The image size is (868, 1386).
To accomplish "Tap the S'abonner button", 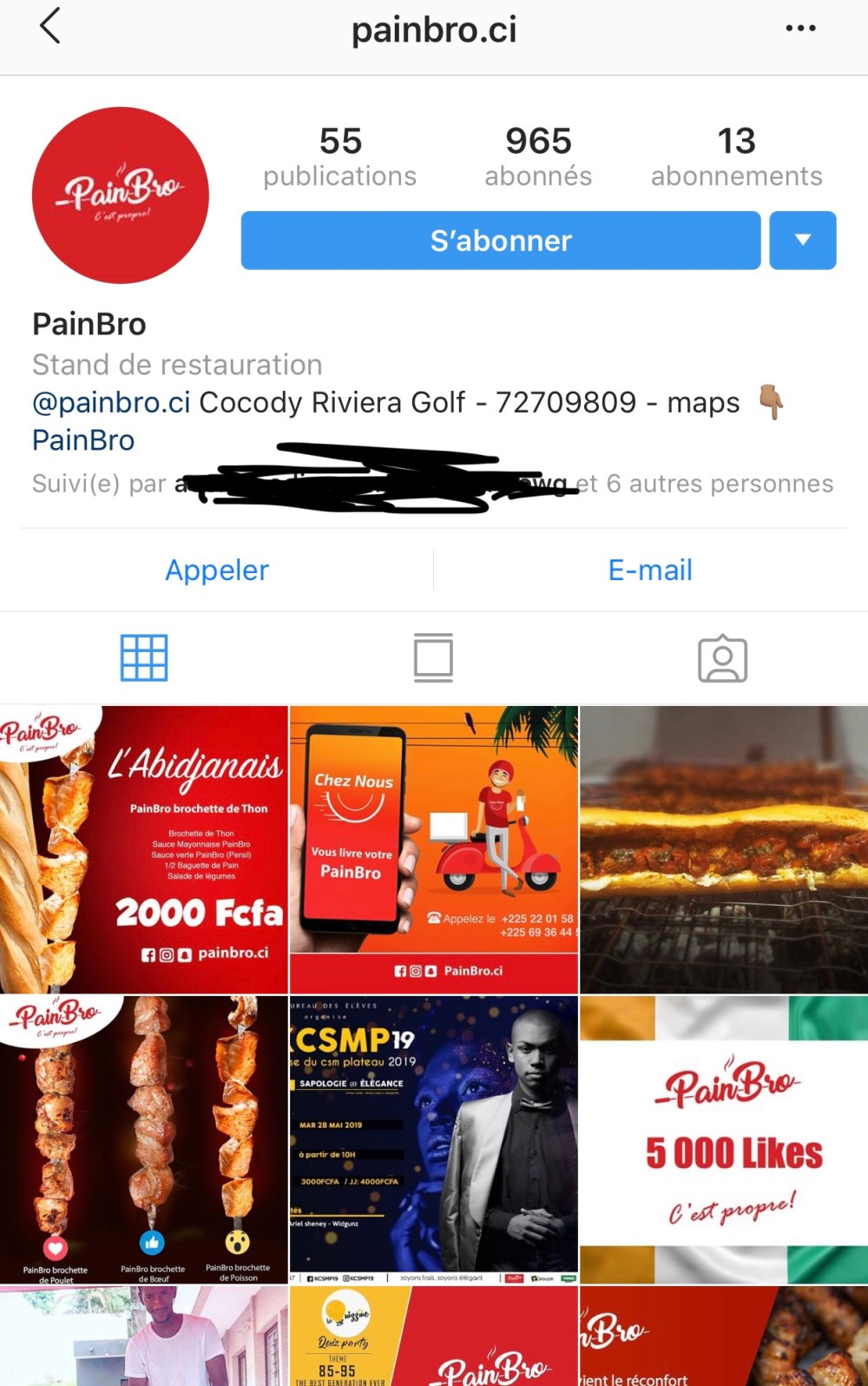I will pyautogui.click(x=501, y=241).
